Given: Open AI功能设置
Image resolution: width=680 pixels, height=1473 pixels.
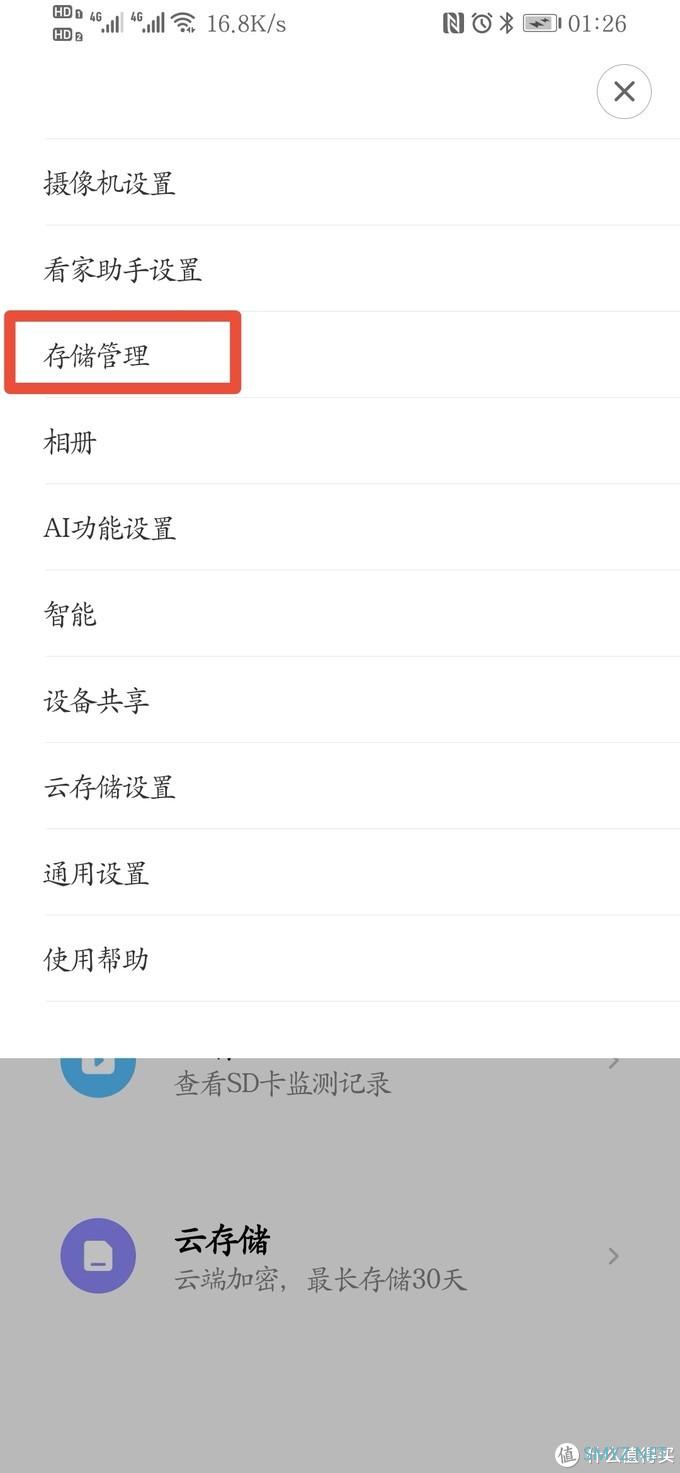Looking at the screenshot, I should coord(110,528).
